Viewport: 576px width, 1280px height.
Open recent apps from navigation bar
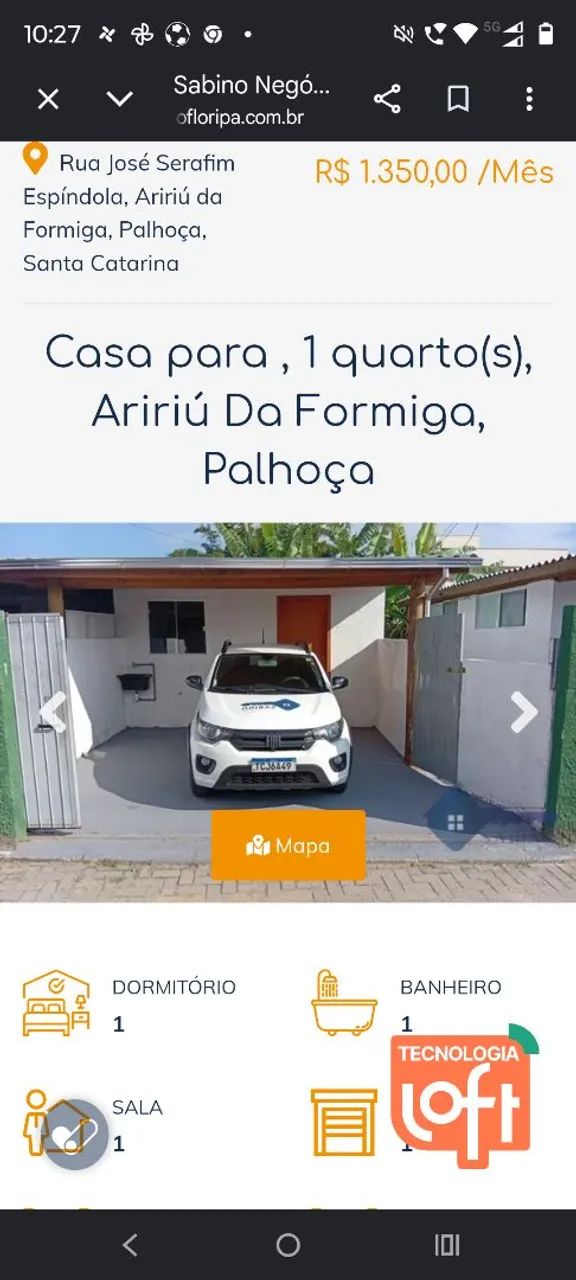pos(447,1245)
